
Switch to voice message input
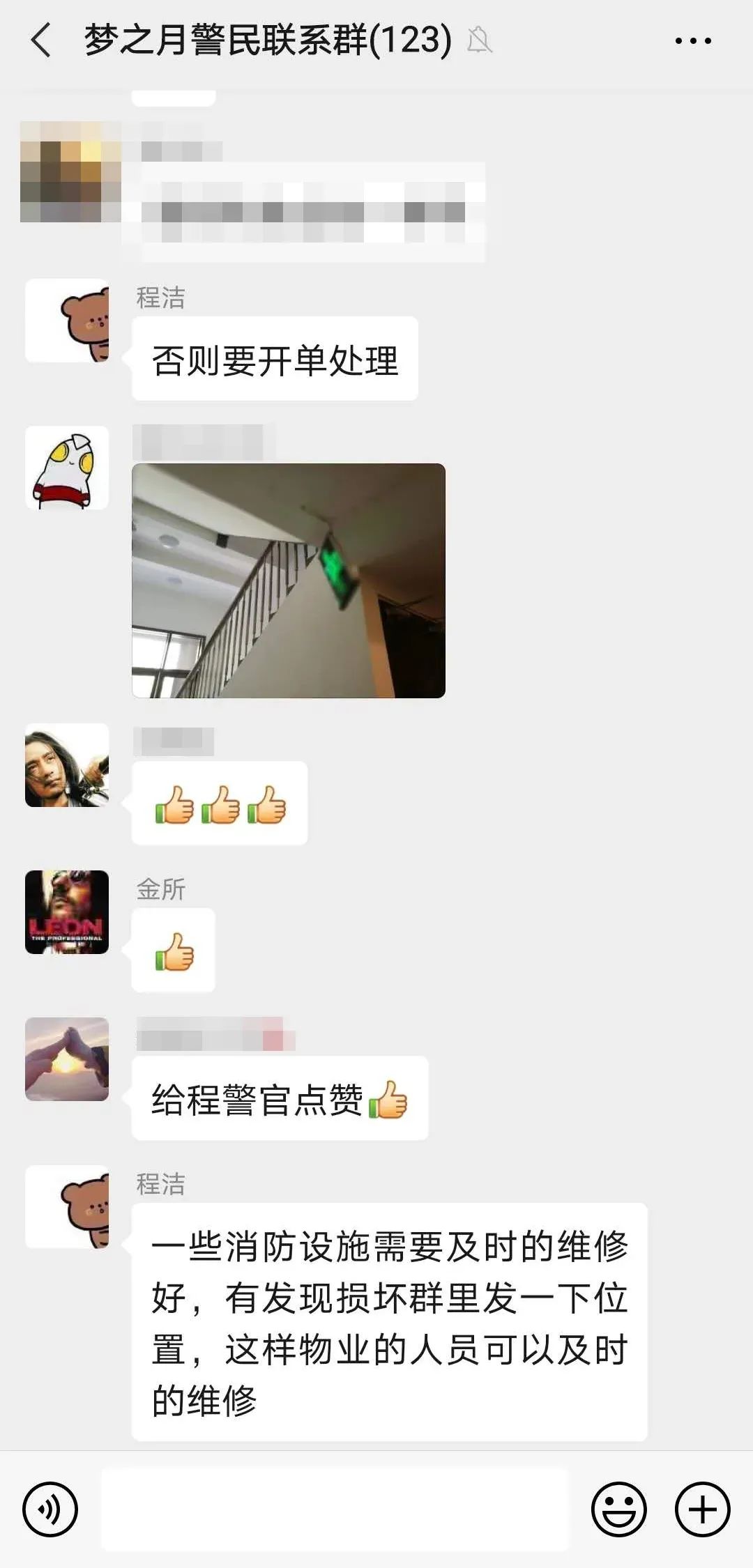coord(50,1509)
